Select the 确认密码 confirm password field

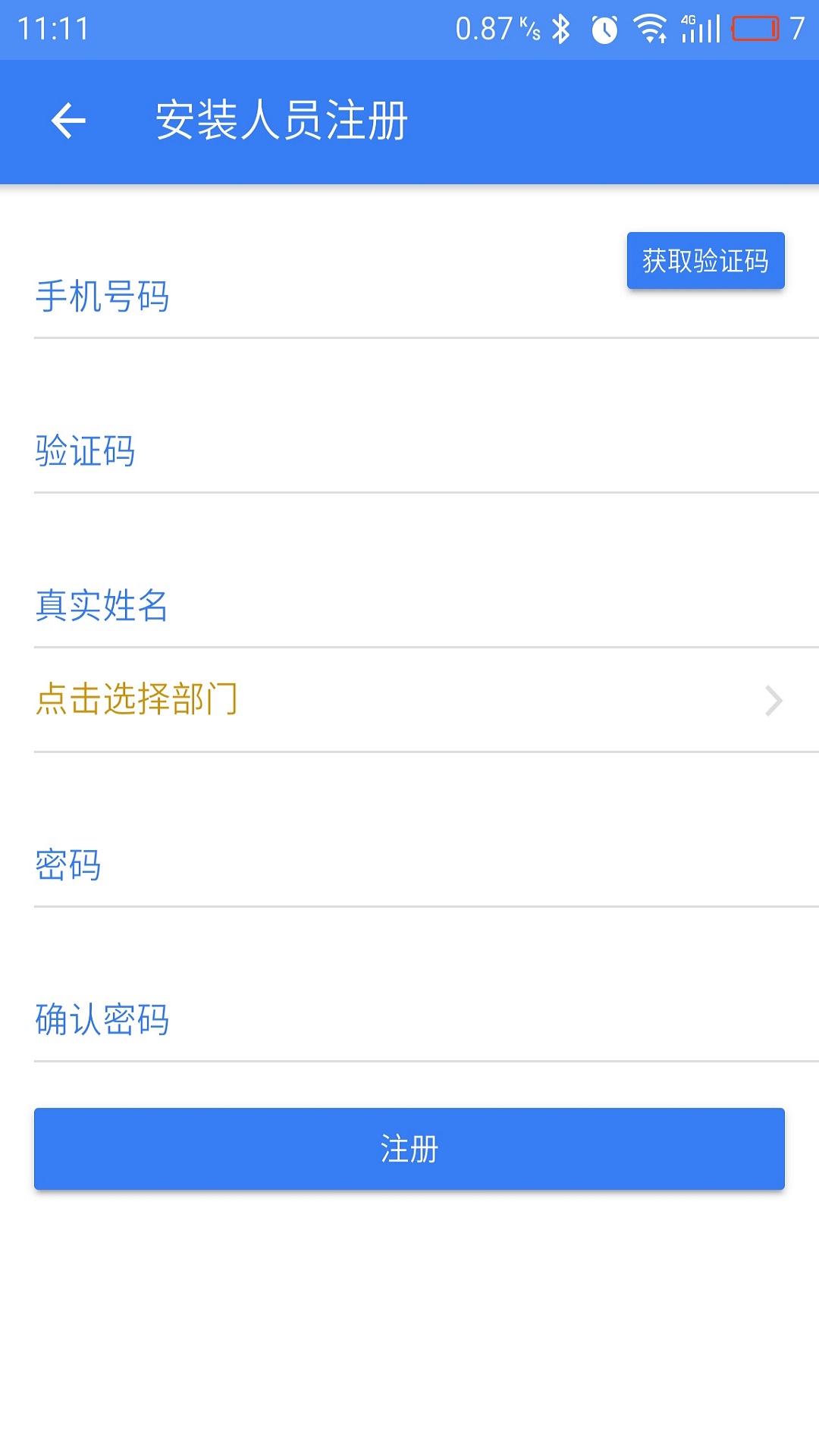[303, 1021]
